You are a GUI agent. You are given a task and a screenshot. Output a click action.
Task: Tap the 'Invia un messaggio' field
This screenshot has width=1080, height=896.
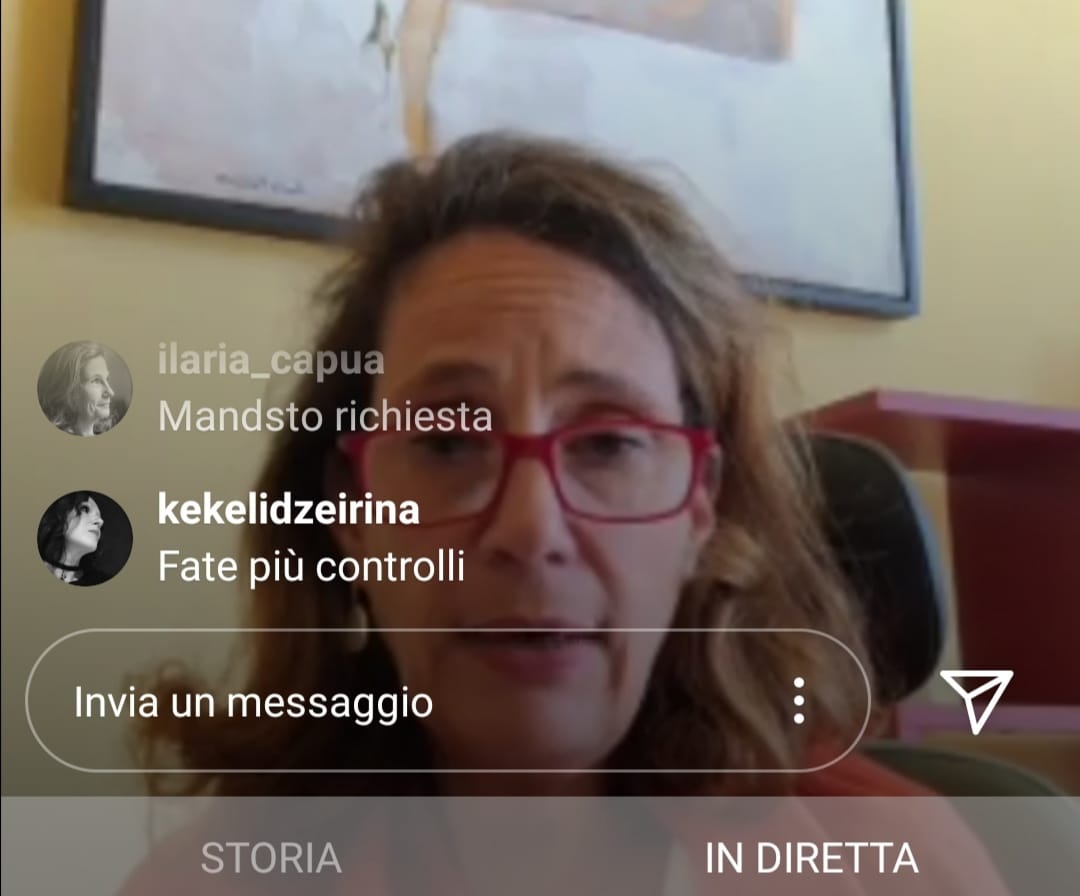point(400,702)
